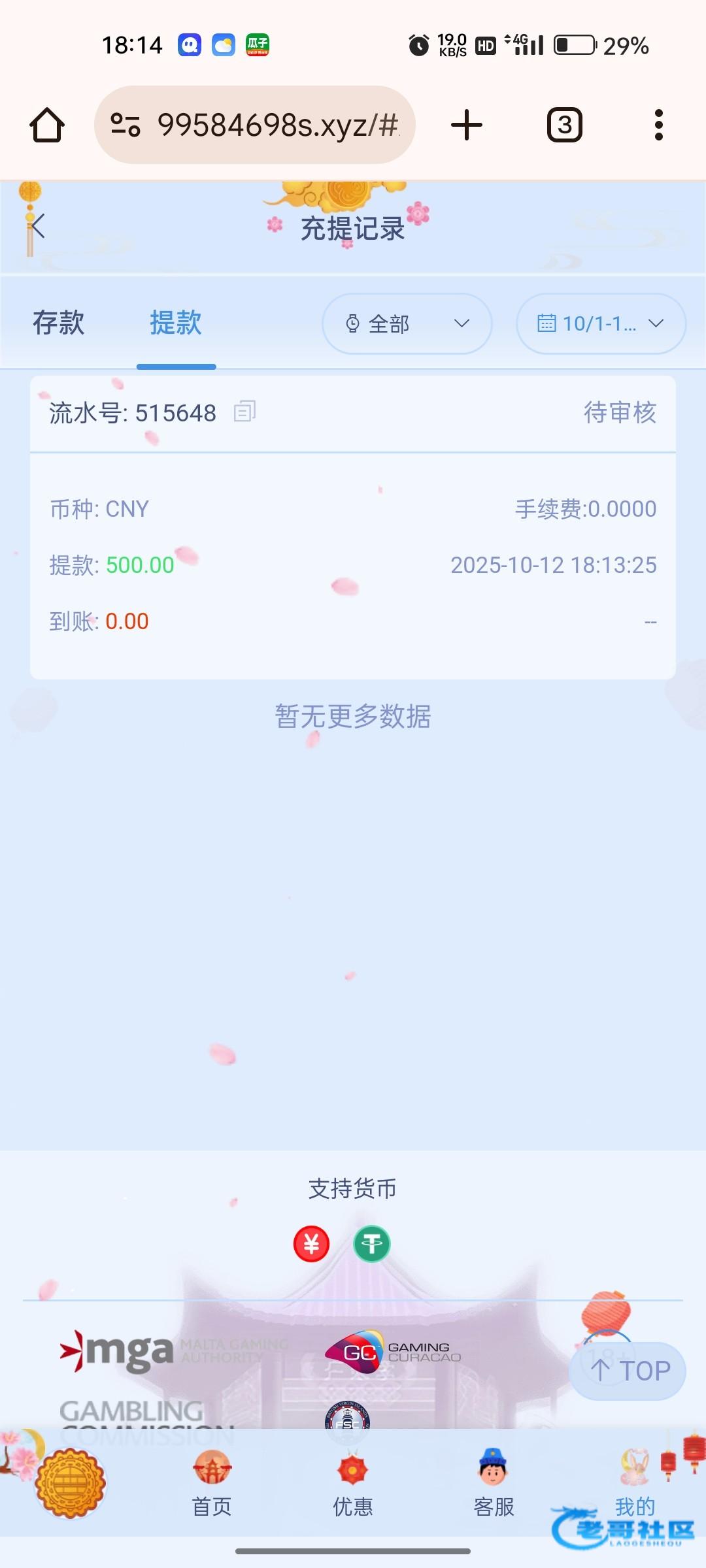Expand the 全部 status filter dropdown
Screen dimensions: 706x1568
pos(407,323)
